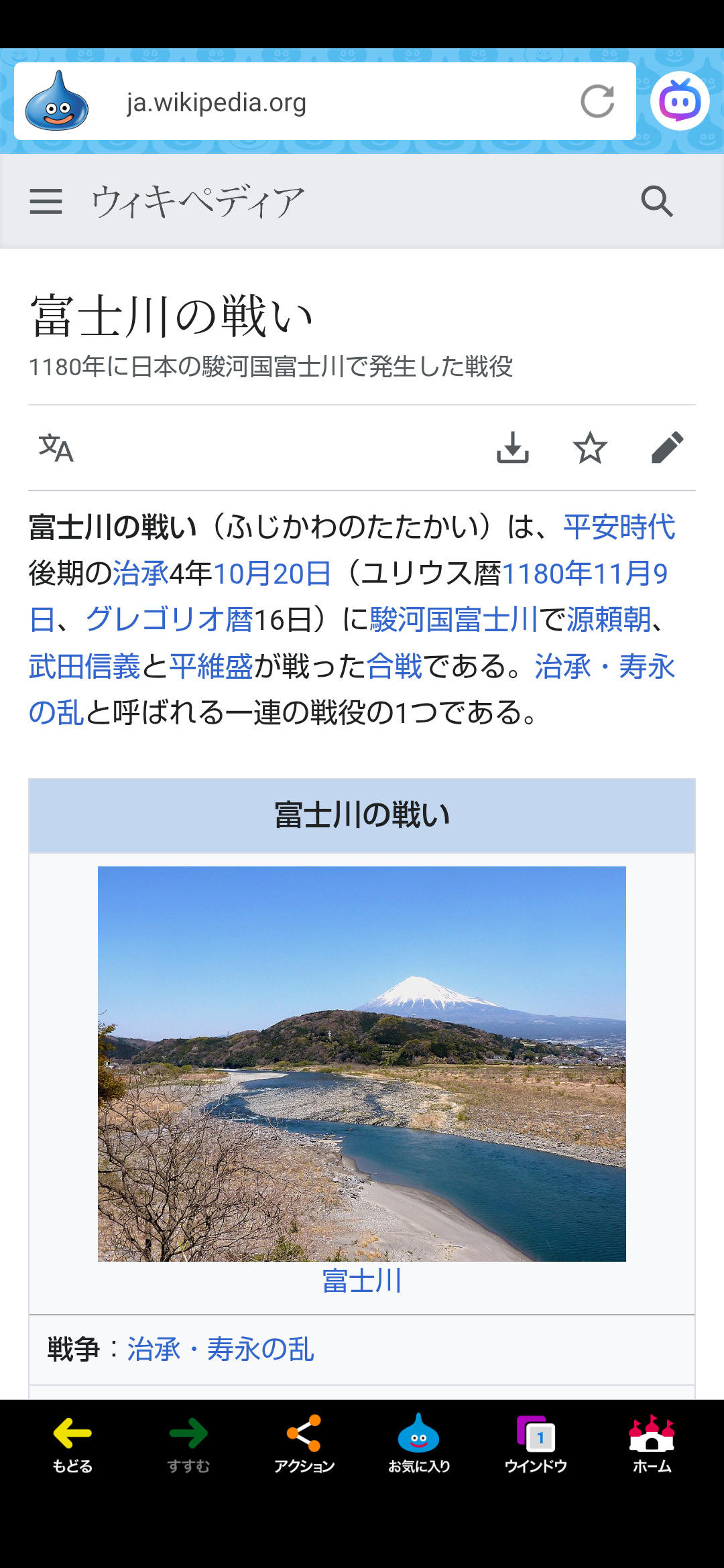Open お気に入り favorites

419,1444
